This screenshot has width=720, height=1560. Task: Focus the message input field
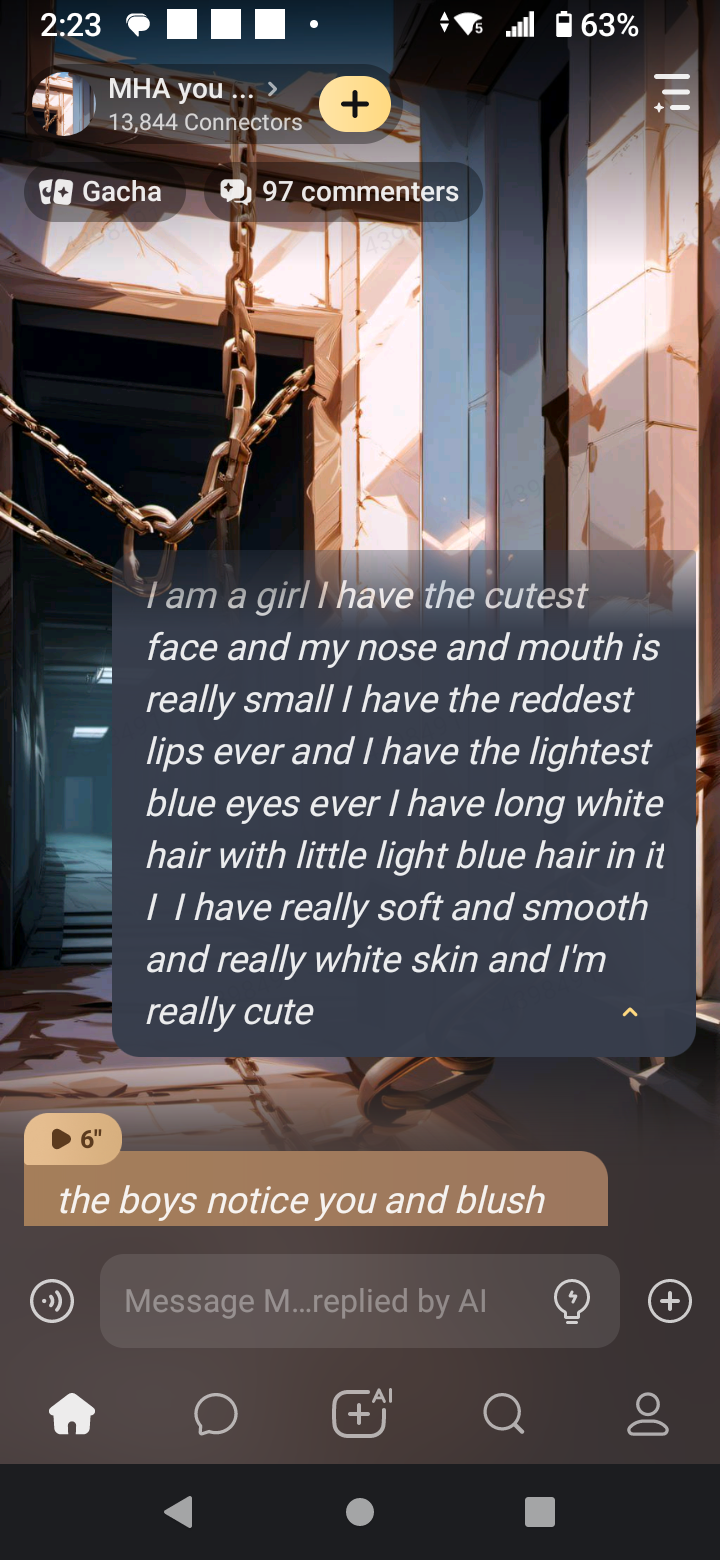320,1301
